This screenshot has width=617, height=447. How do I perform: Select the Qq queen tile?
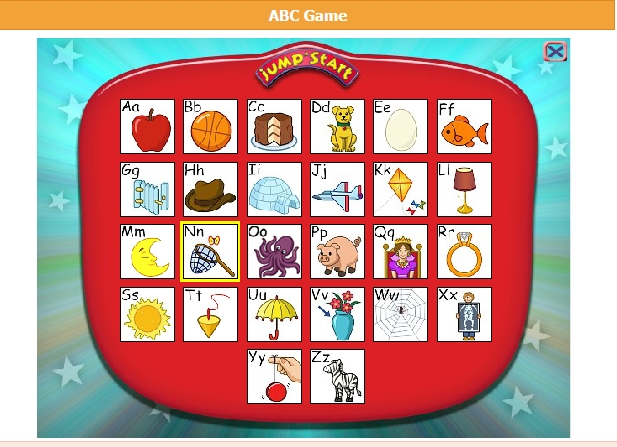(400, 251)
